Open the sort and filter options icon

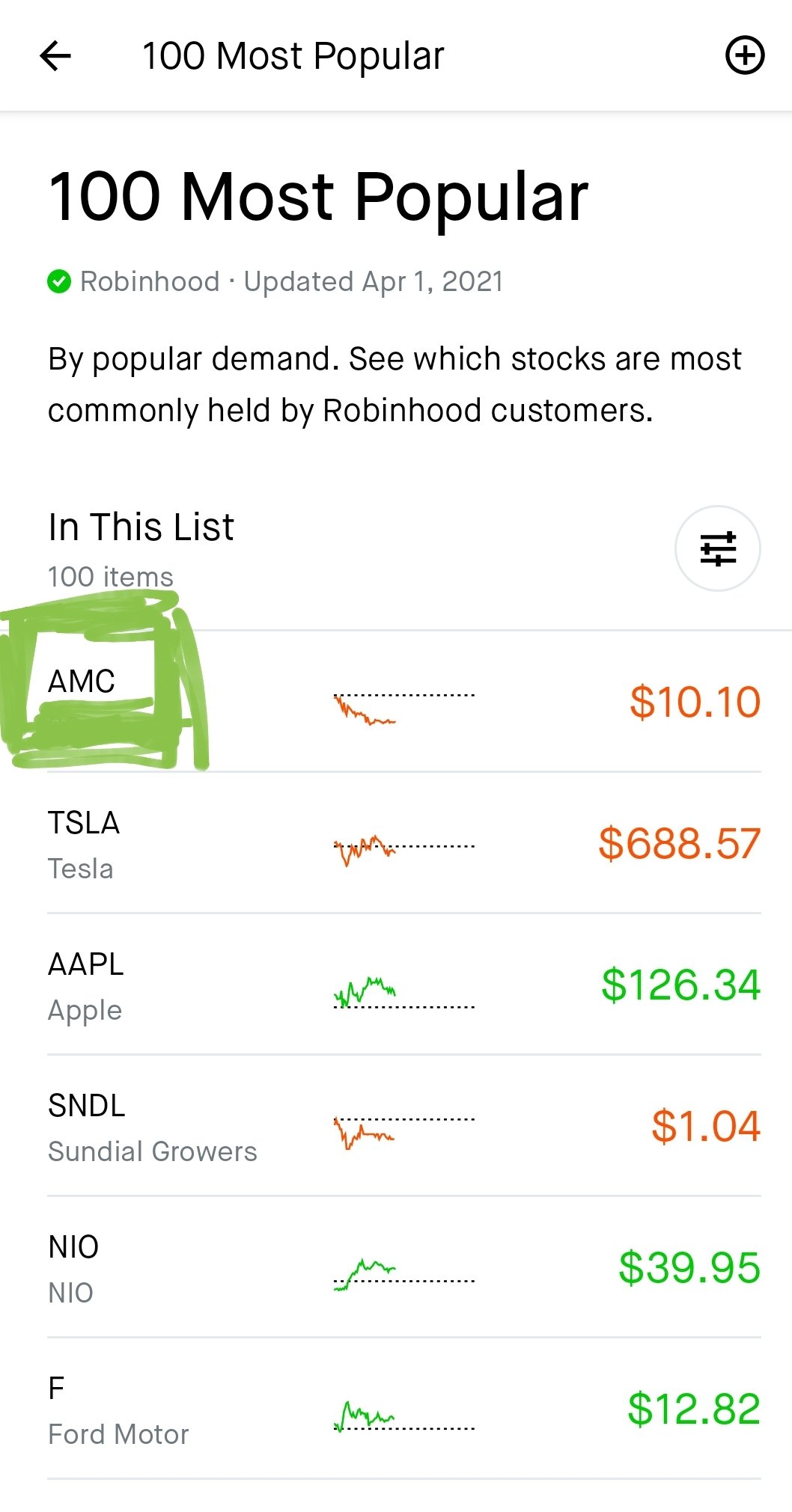pyautogui.click(x=716, y=548)
